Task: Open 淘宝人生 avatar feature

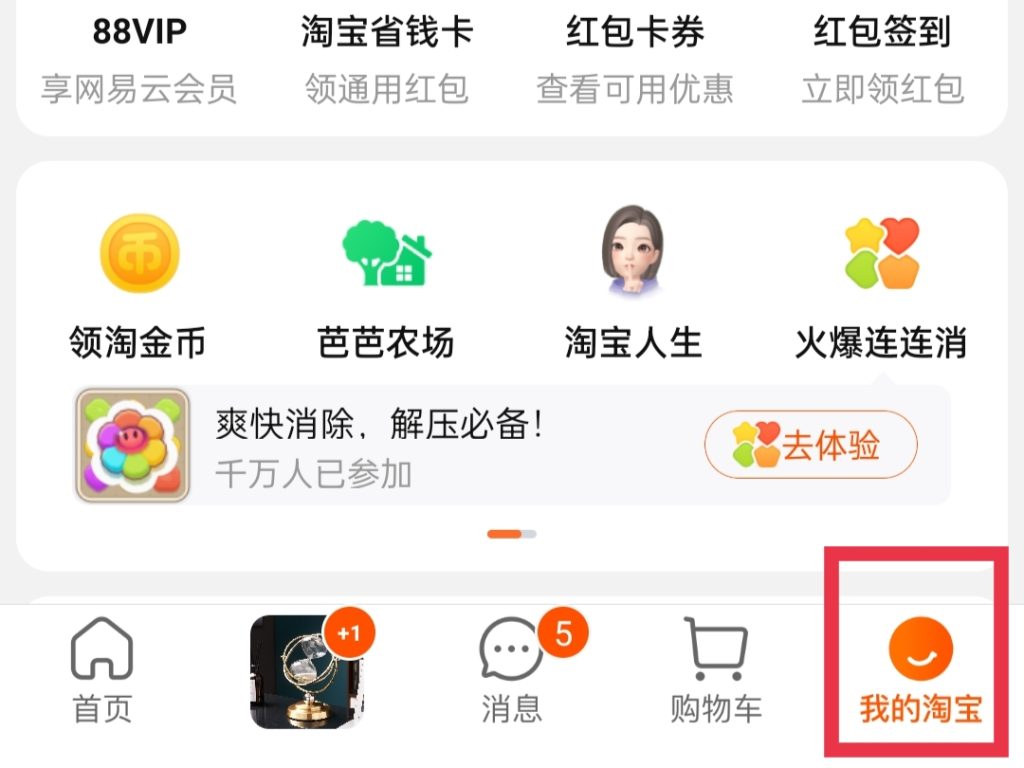Action: point(634,285)
